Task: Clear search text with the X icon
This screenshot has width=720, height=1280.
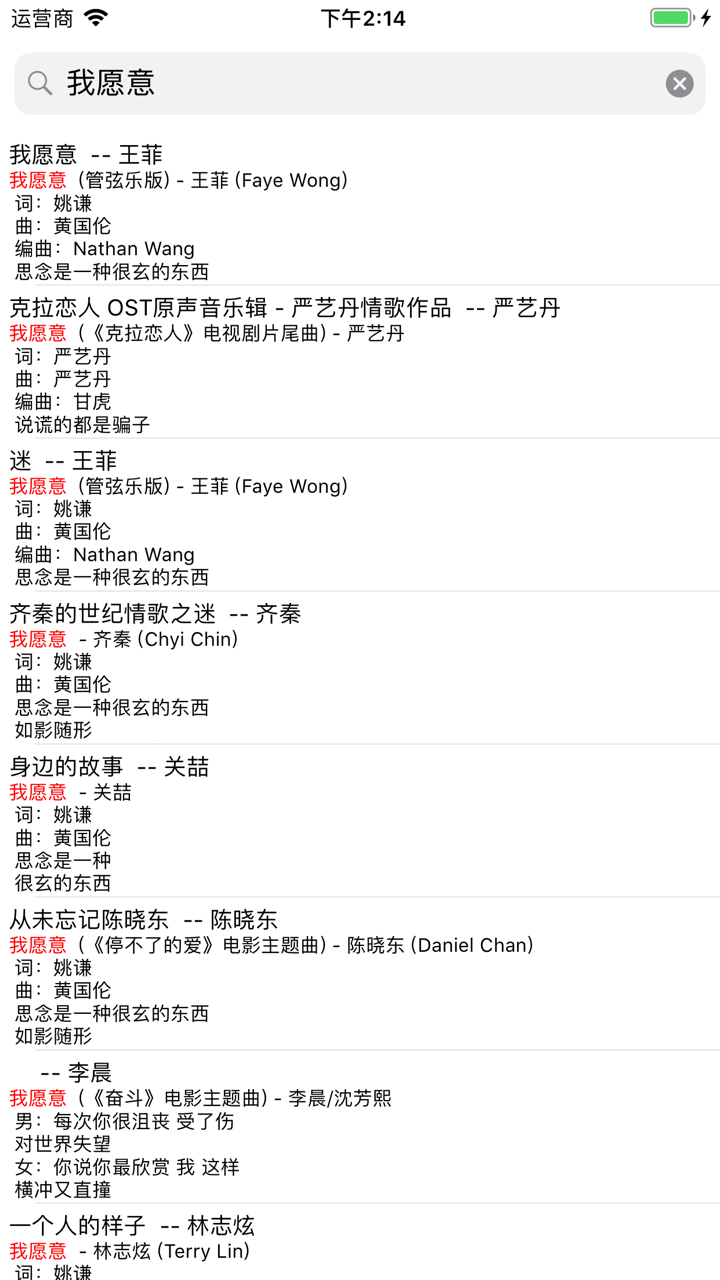Action: [679, 83]
